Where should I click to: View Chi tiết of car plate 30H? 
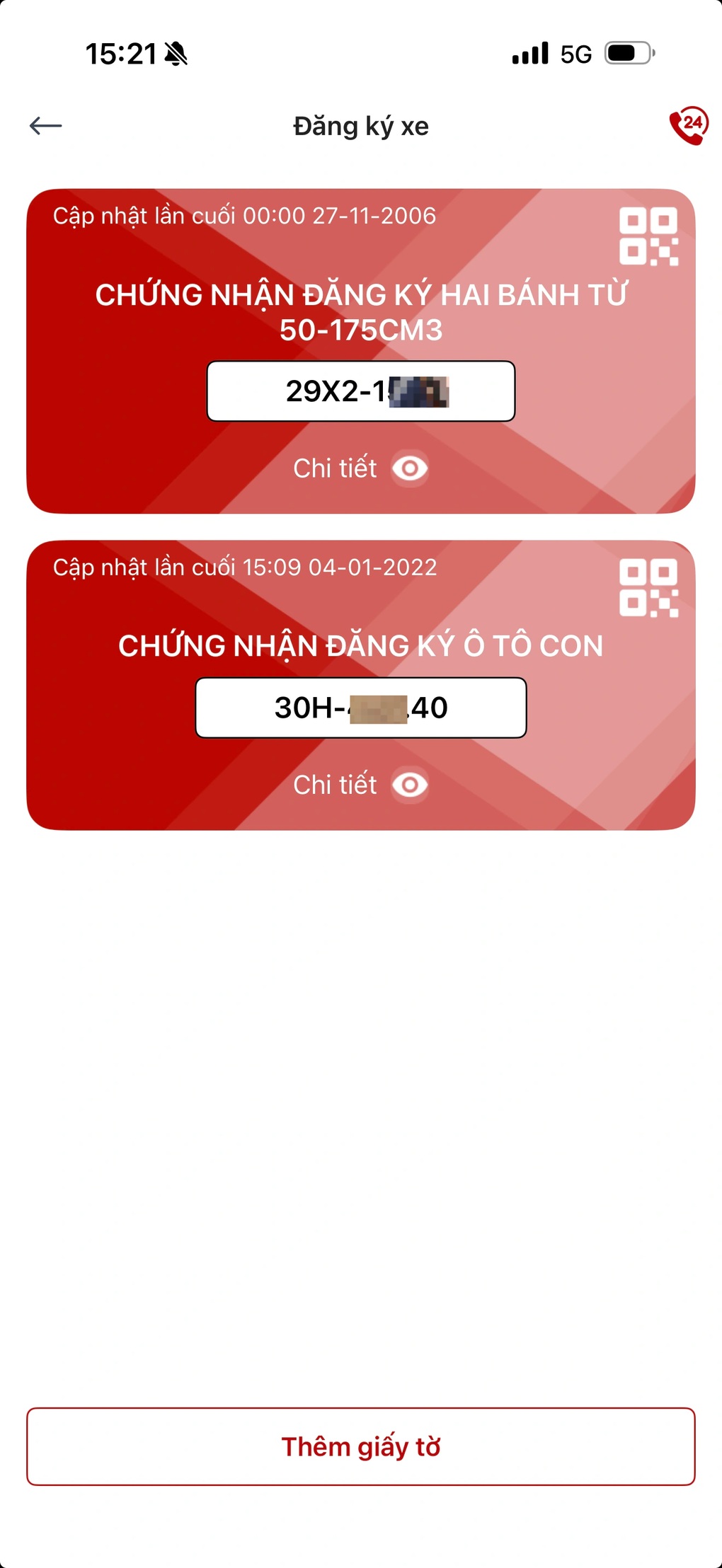click(360, 785)
